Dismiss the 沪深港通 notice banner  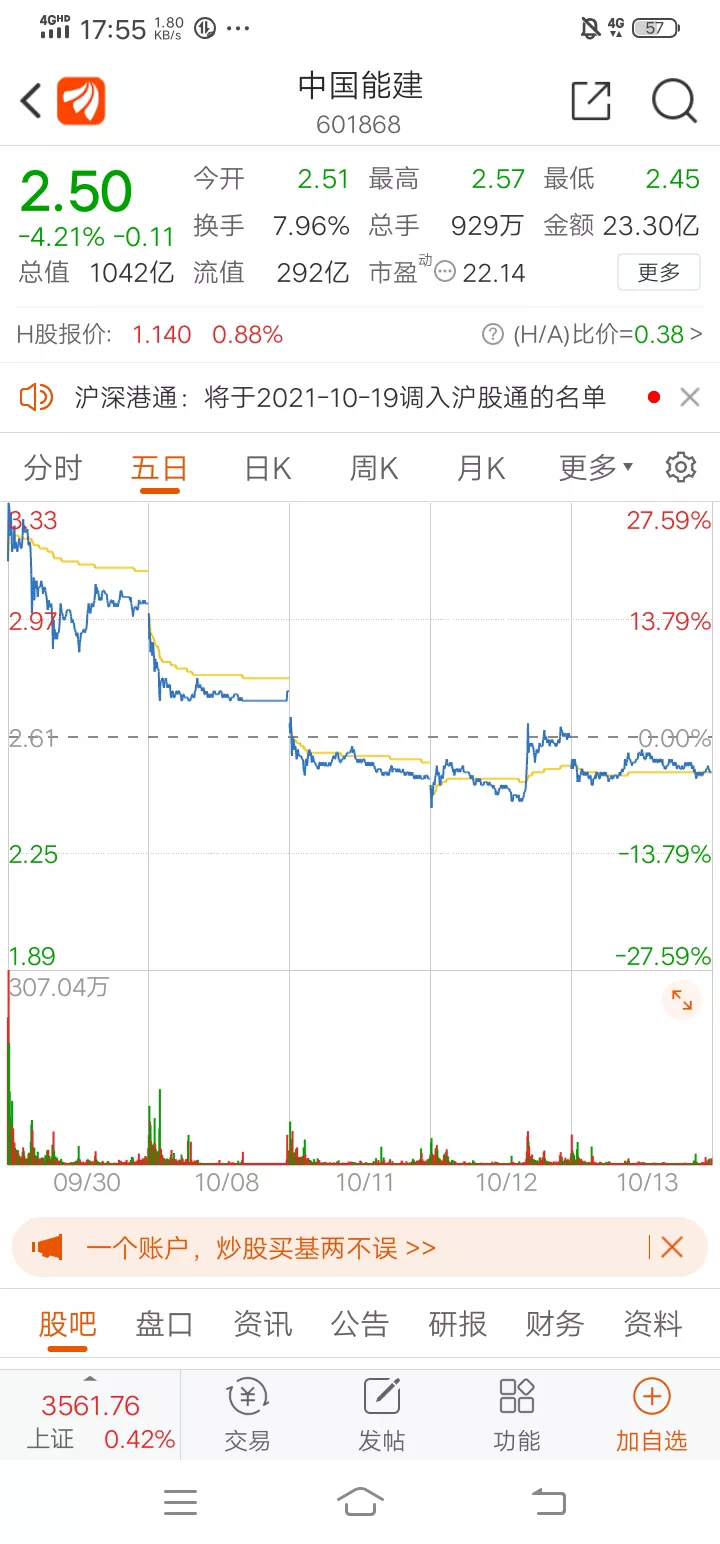point(689,397)
